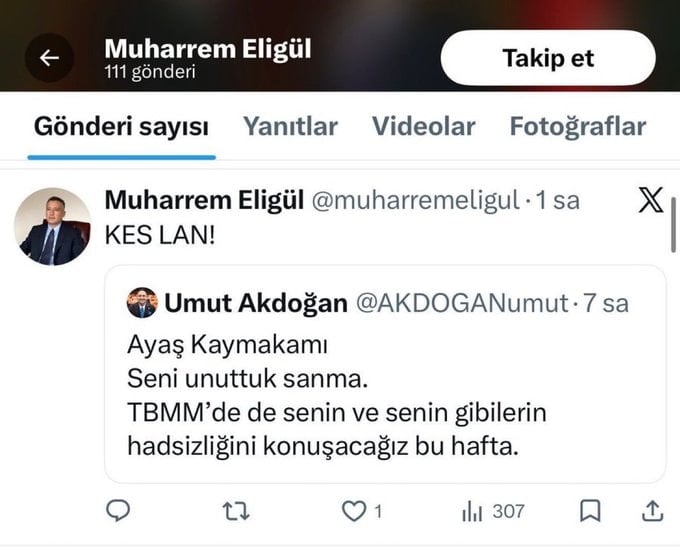Open the Videolar tab
Screen dimensions: 680x560
[424, 127]
